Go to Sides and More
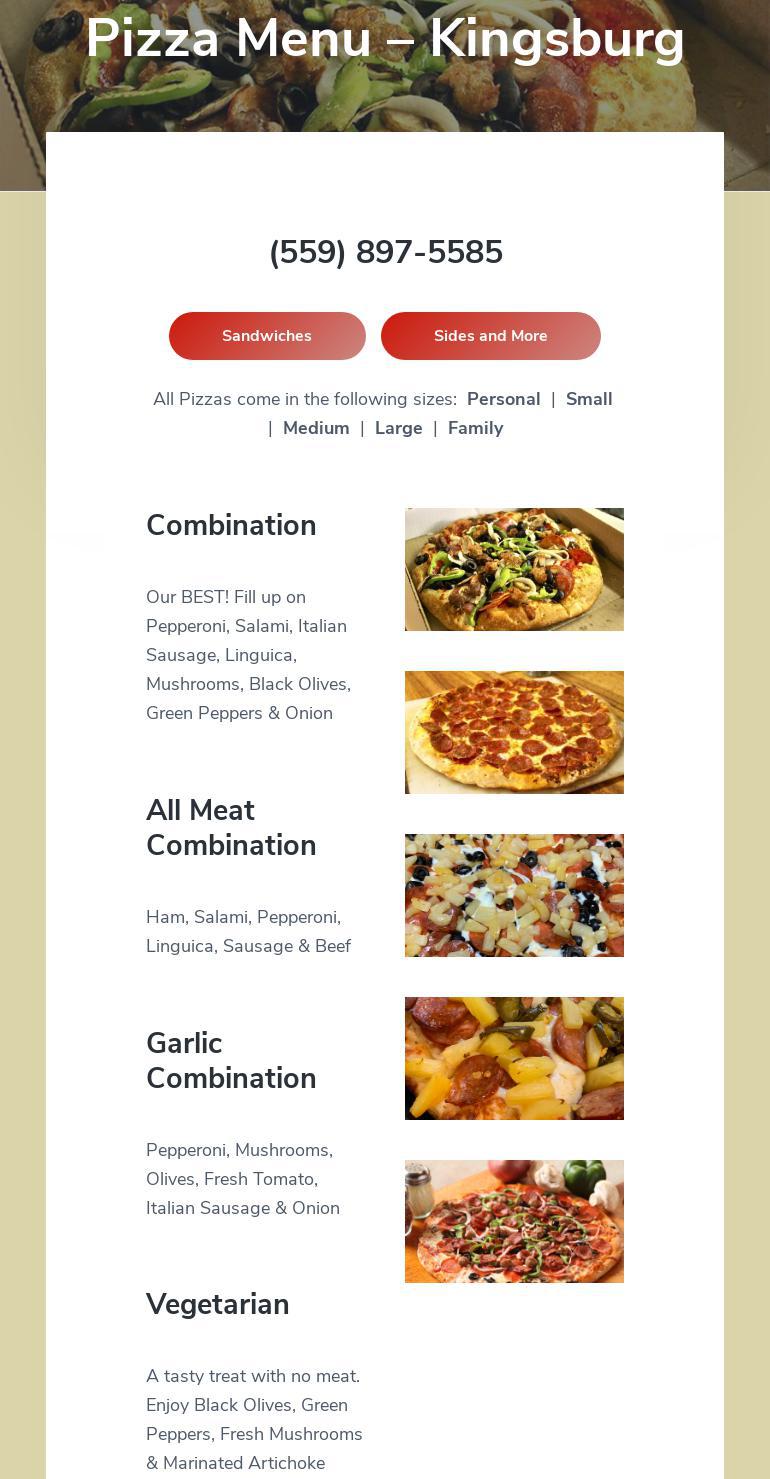Screen dimensions: 770x1479 [x=490, y=336]
